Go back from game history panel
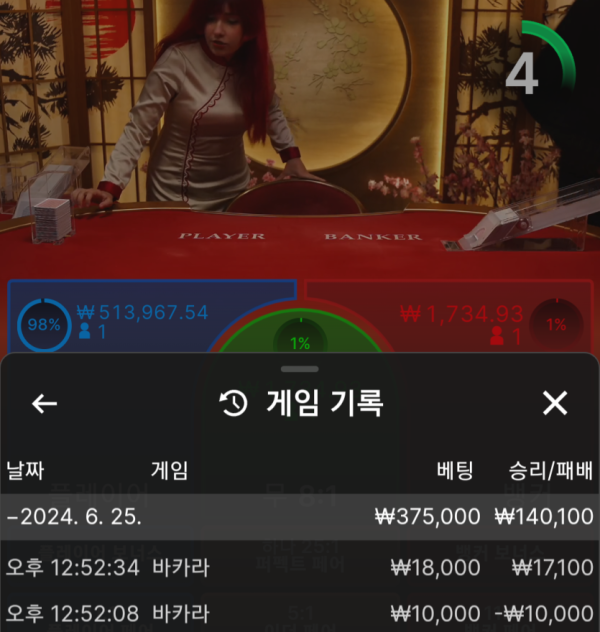The width and height of the screenshot is (600, 632). [45, 403]
